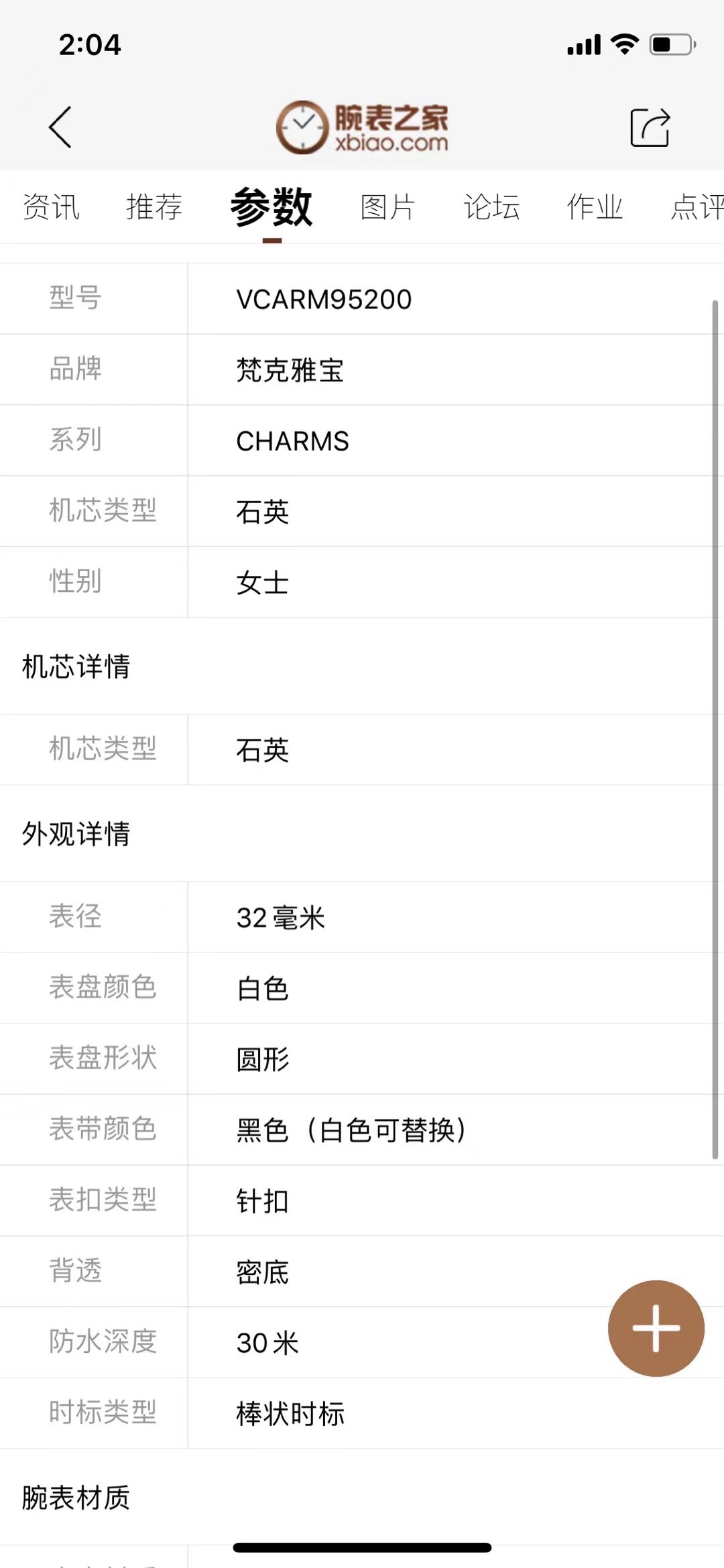The height and width of the screenshot is (1568, 724).
Task: Open the 论坛 tab
Action: coord(491,206)
